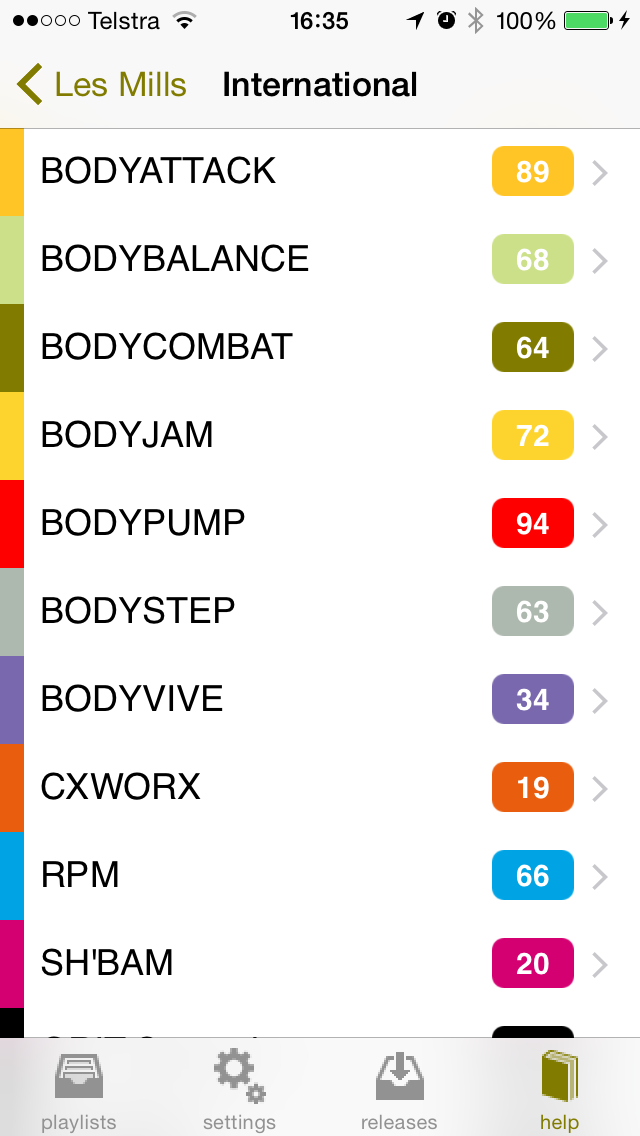Open the CXWORX program

[320, 788]
